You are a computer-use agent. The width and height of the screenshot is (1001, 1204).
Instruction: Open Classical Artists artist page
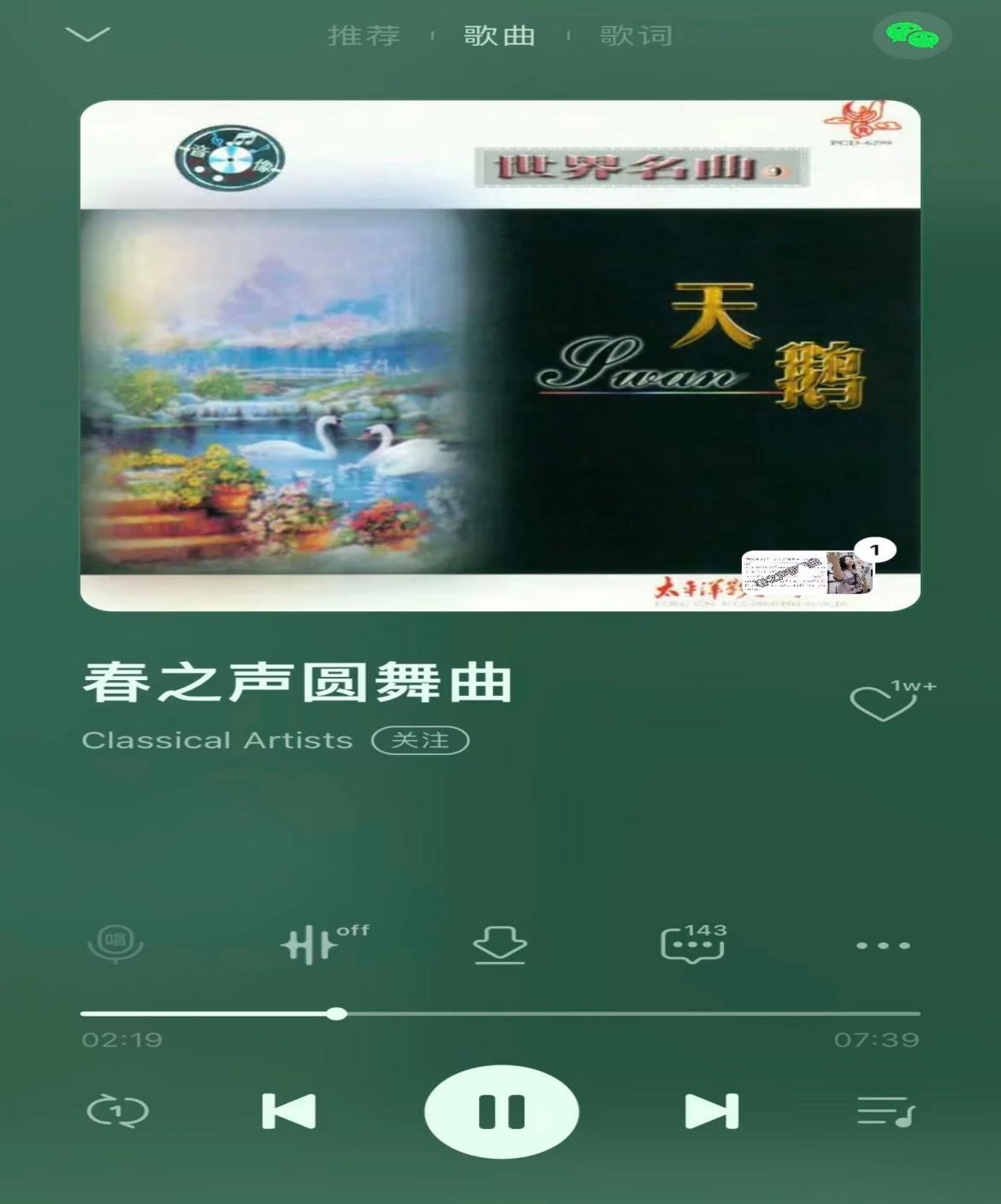[x=217, y=740]
